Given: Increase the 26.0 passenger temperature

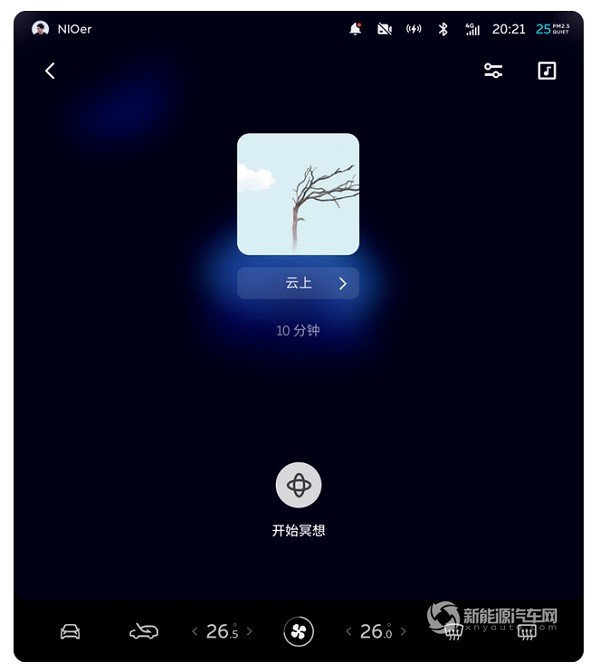Looking at the screenshot, I should click(x=404, y=631).
